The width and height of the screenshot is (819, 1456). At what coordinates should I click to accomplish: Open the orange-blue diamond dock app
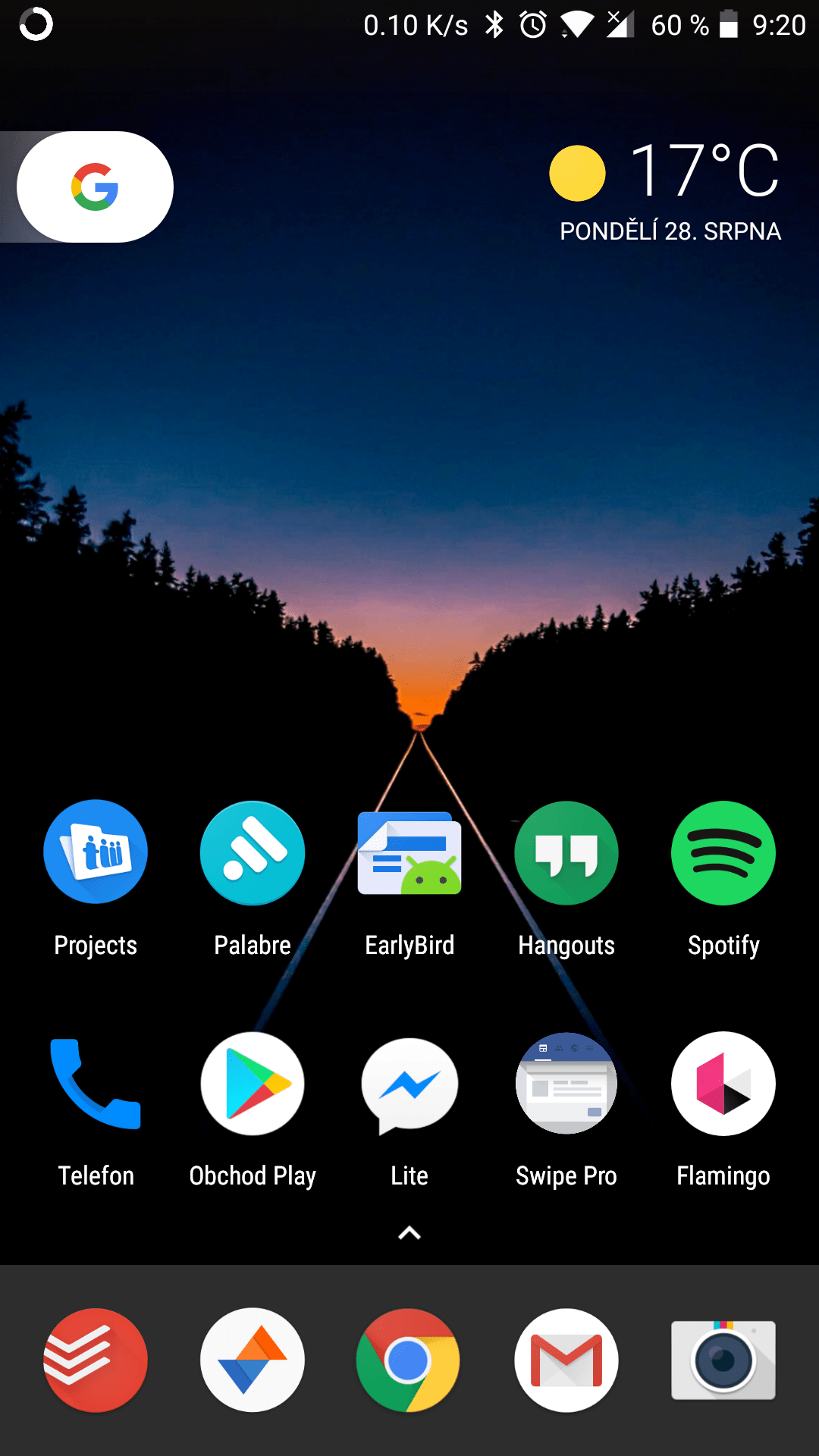pos(253,1360)
